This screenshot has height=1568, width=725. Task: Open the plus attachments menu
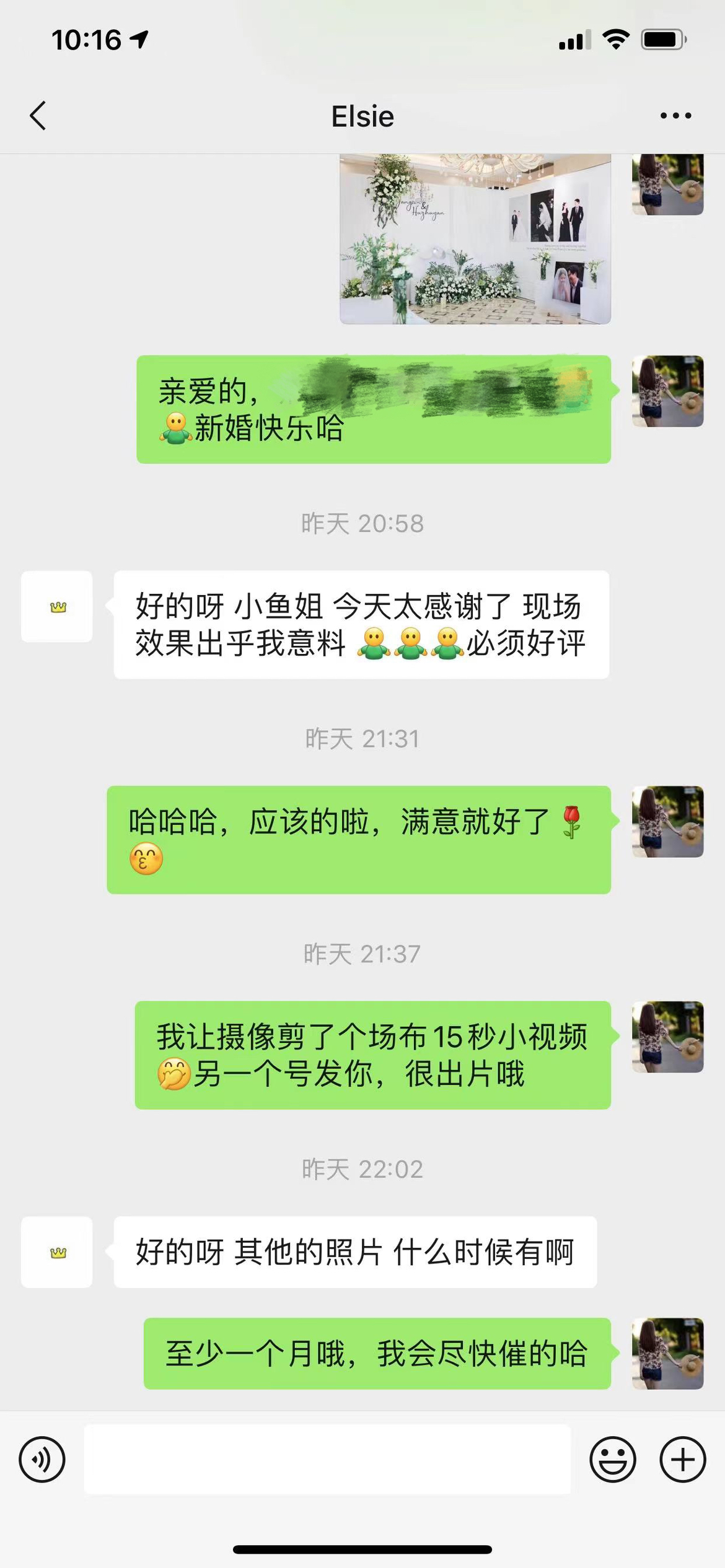coord(683,1460)
